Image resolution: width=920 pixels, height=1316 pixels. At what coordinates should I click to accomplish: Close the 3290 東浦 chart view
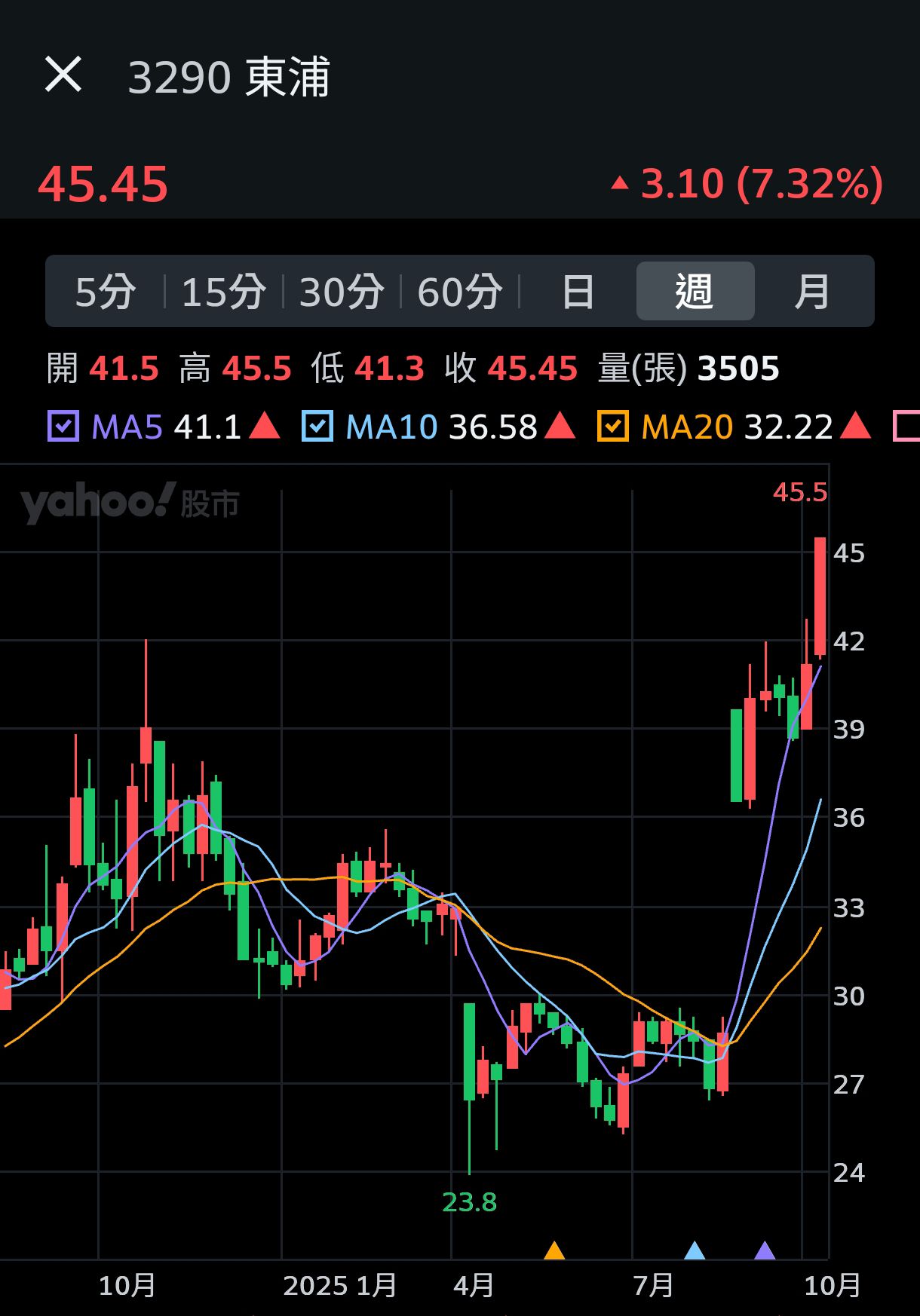(63, 75)
